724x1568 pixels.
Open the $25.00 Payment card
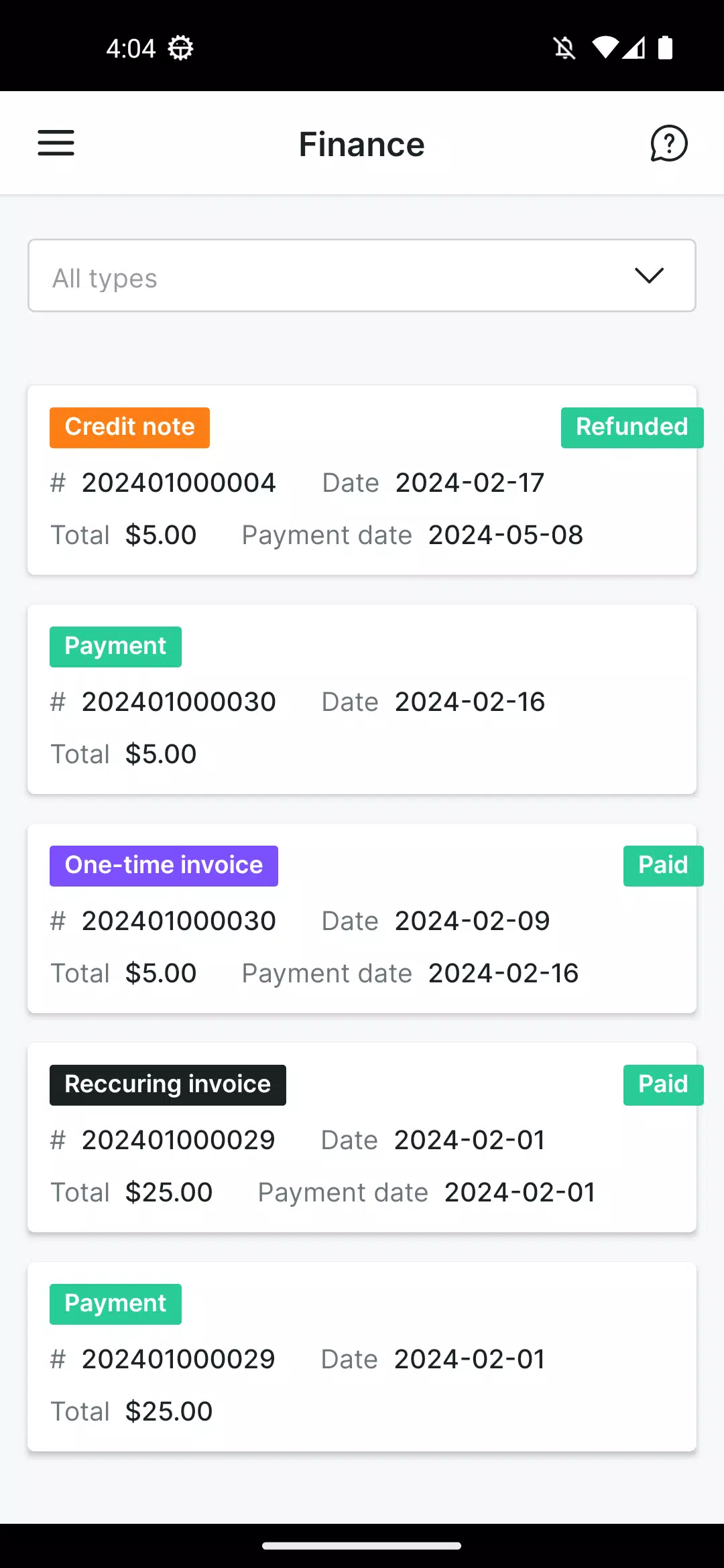pos(362,1356)
